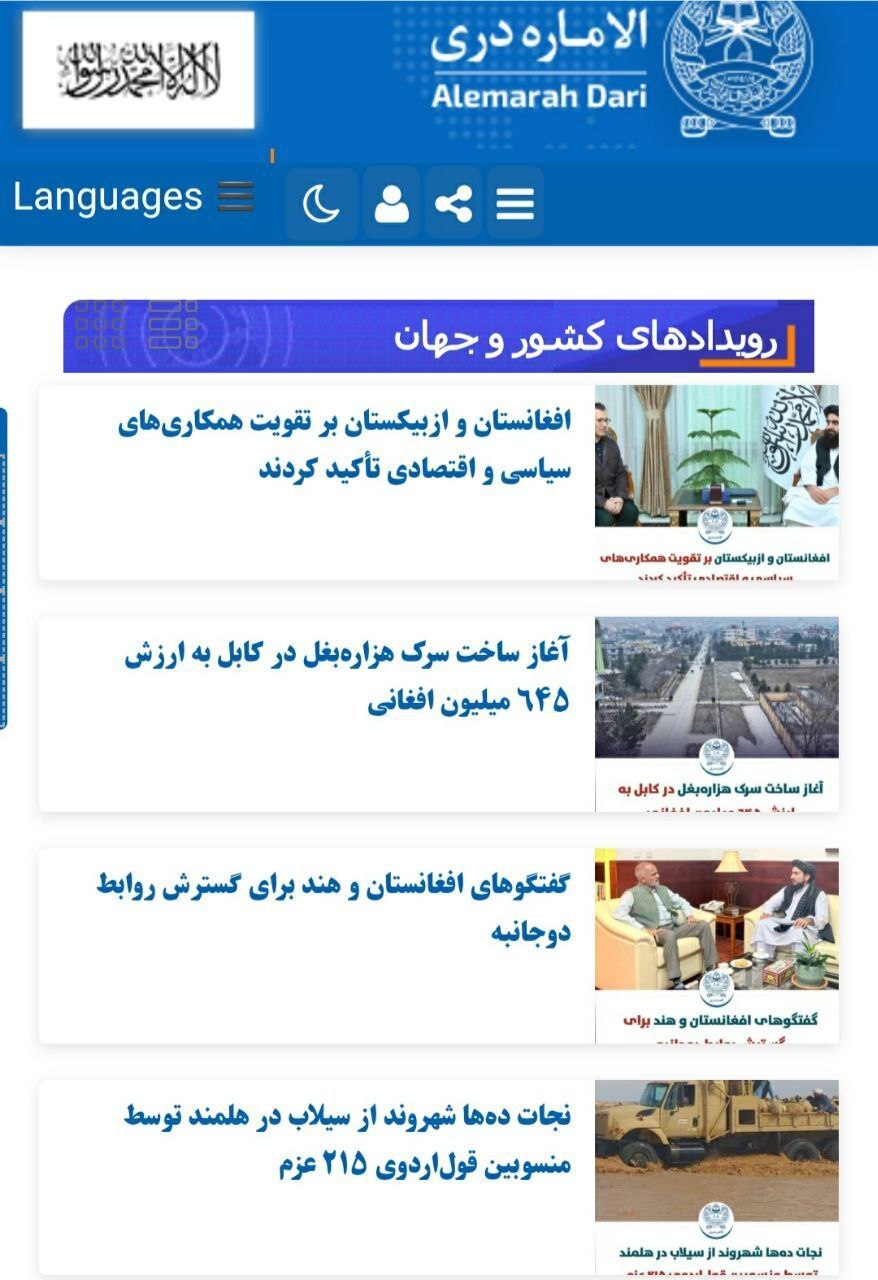The image size is (878, 1280).
Task: Toggle dark mode with the moon icon
Action: click(x=321, y=204)
